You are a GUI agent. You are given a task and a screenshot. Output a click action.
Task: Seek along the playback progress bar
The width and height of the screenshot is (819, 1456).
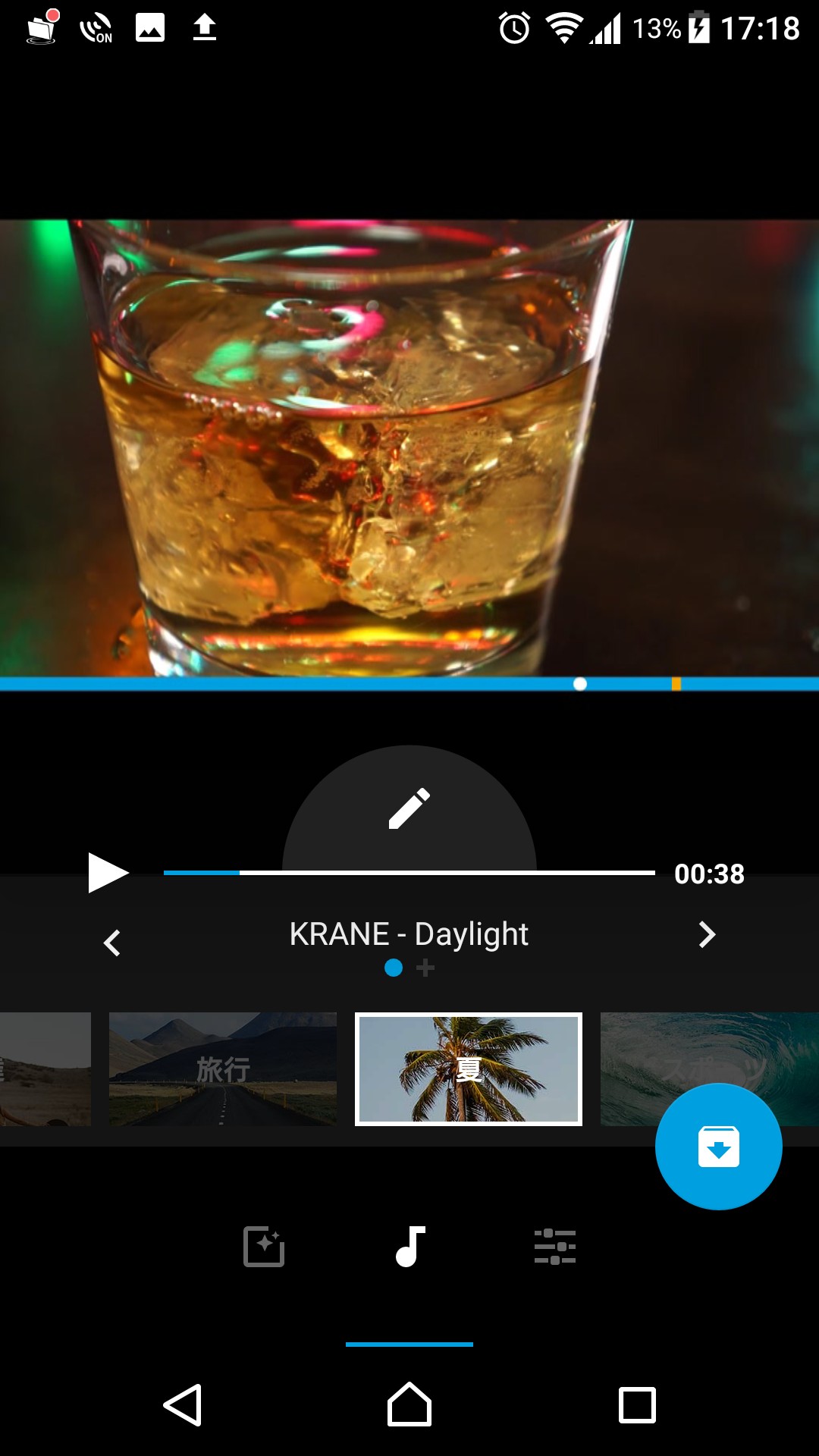point(409,873)
